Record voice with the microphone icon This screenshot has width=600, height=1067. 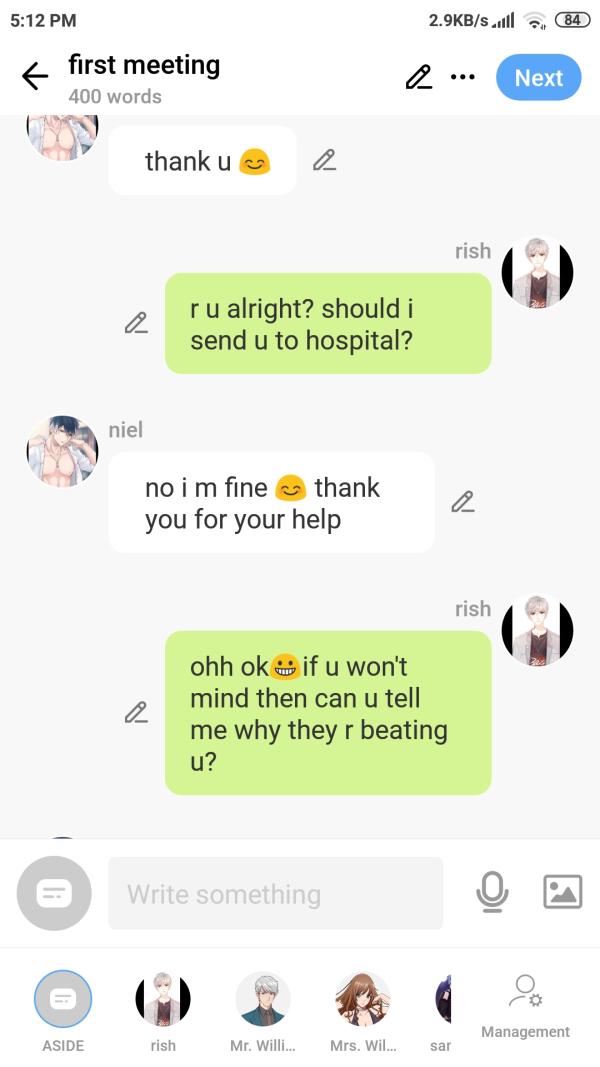click(x=491, y=892)
